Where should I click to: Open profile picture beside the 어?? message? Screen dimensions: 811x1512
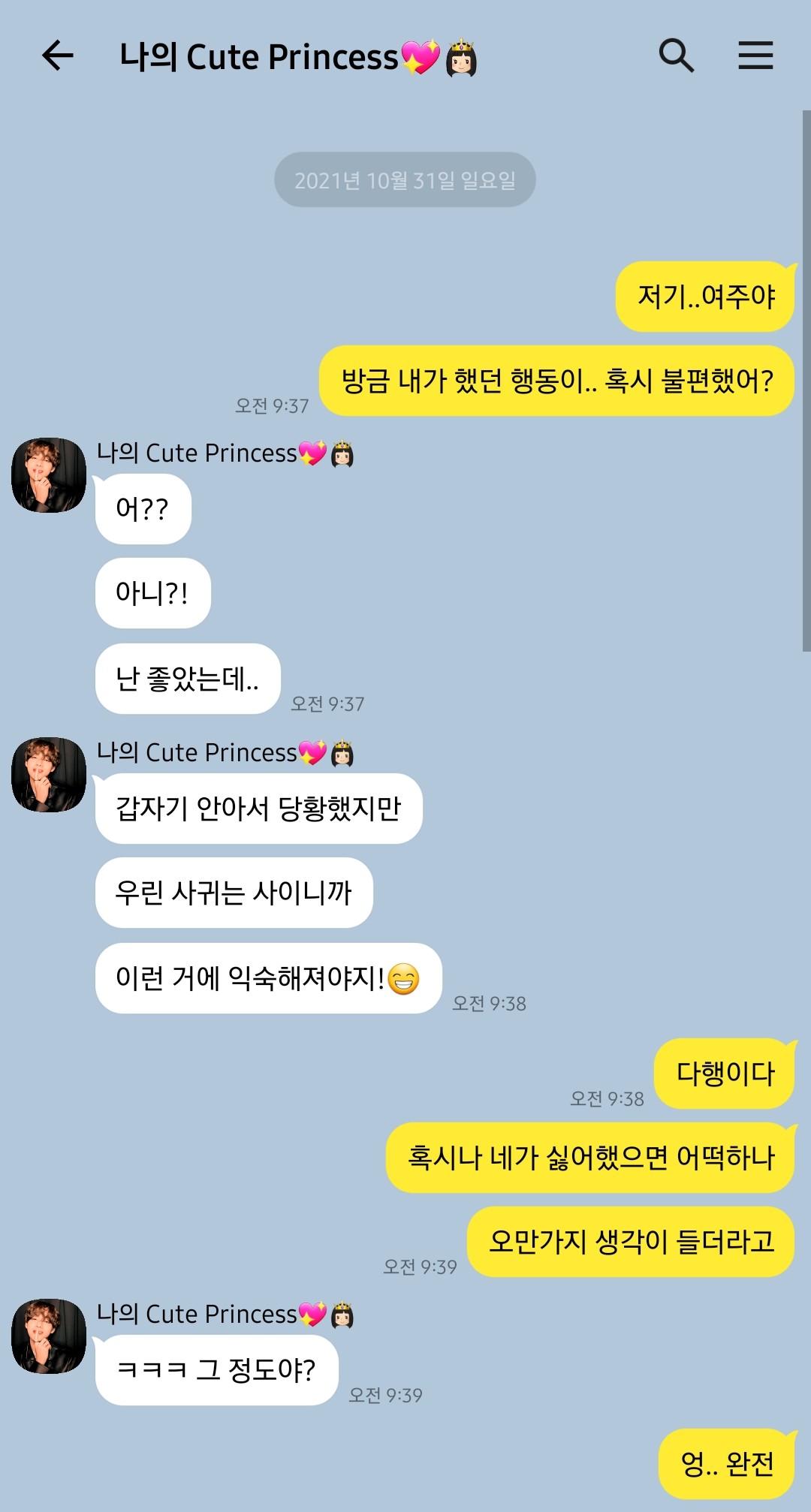[49, 475]
